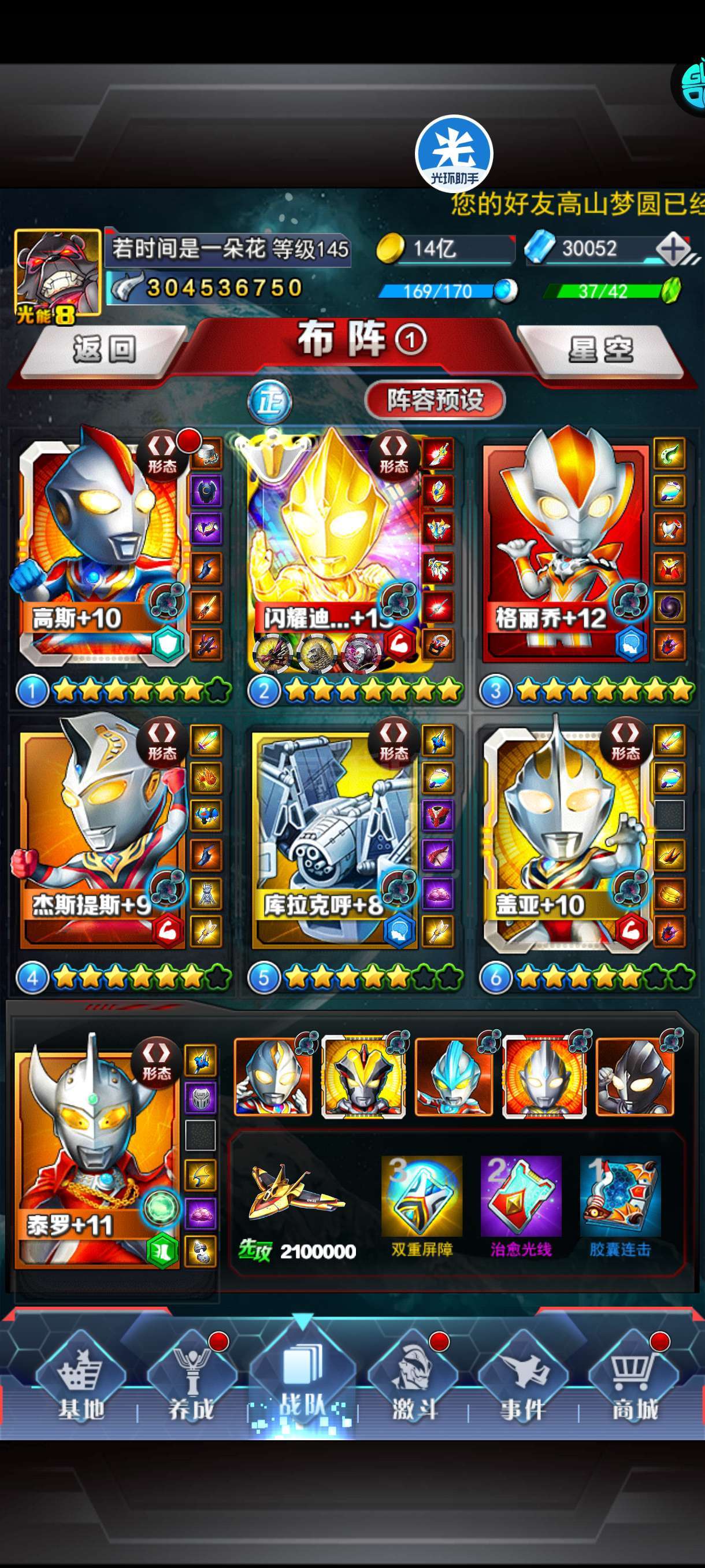Add more diamonds with the plus icon
Image resolution: width=705 pixels, height=1568 pixels.
672,249
